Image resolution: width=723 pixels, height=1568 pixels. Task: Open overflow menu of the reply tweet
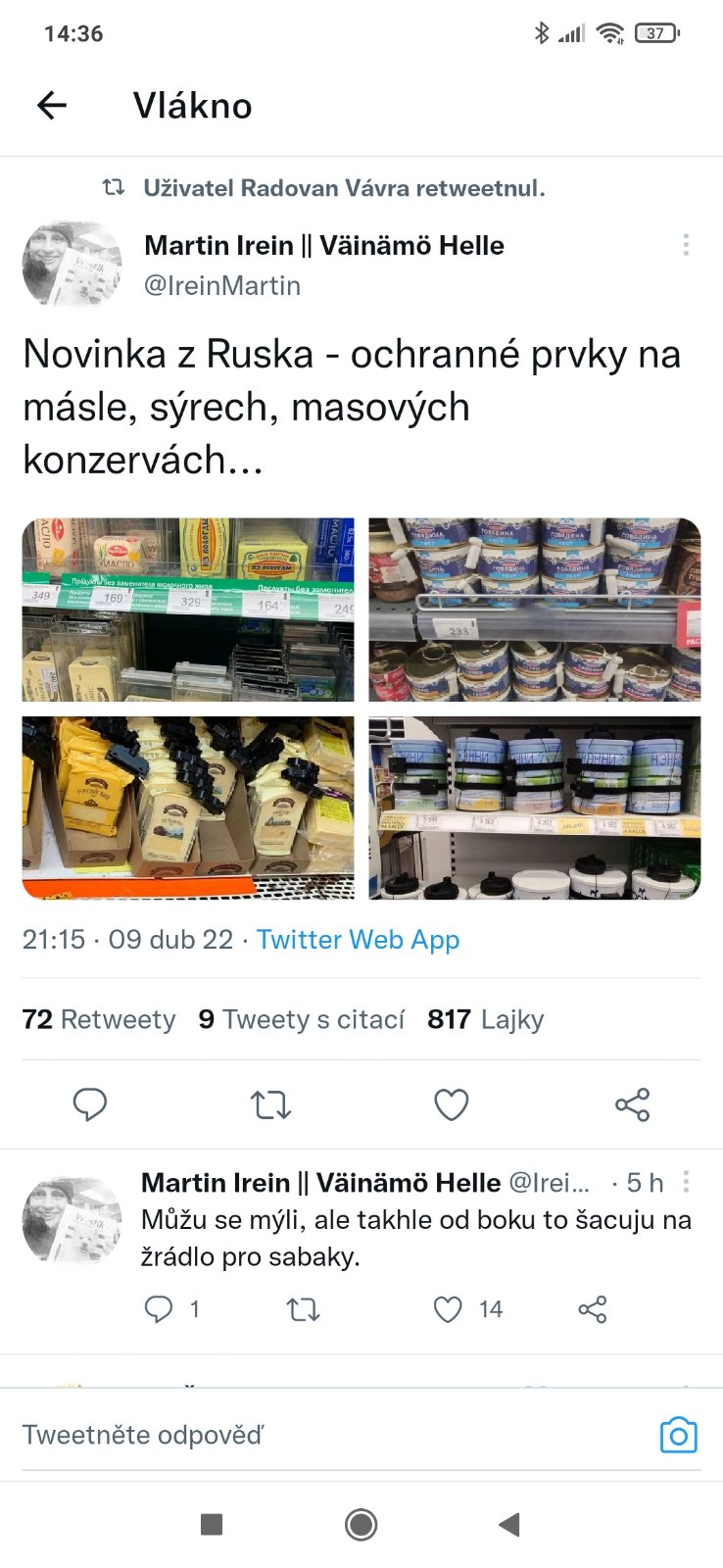(x=686, y=1183)
